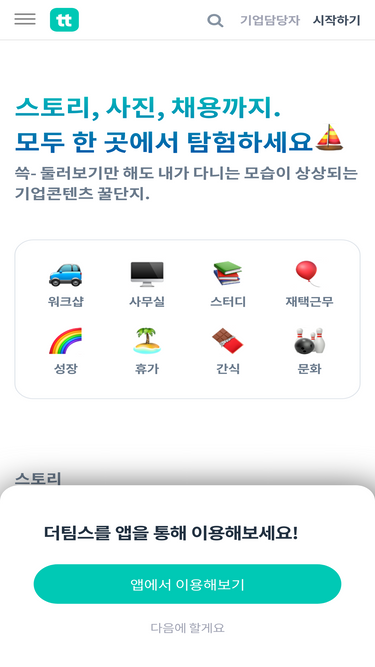This screenshot has height=667, width=375.
Task: Tap 시작하기 to get started
Action: 336,20
